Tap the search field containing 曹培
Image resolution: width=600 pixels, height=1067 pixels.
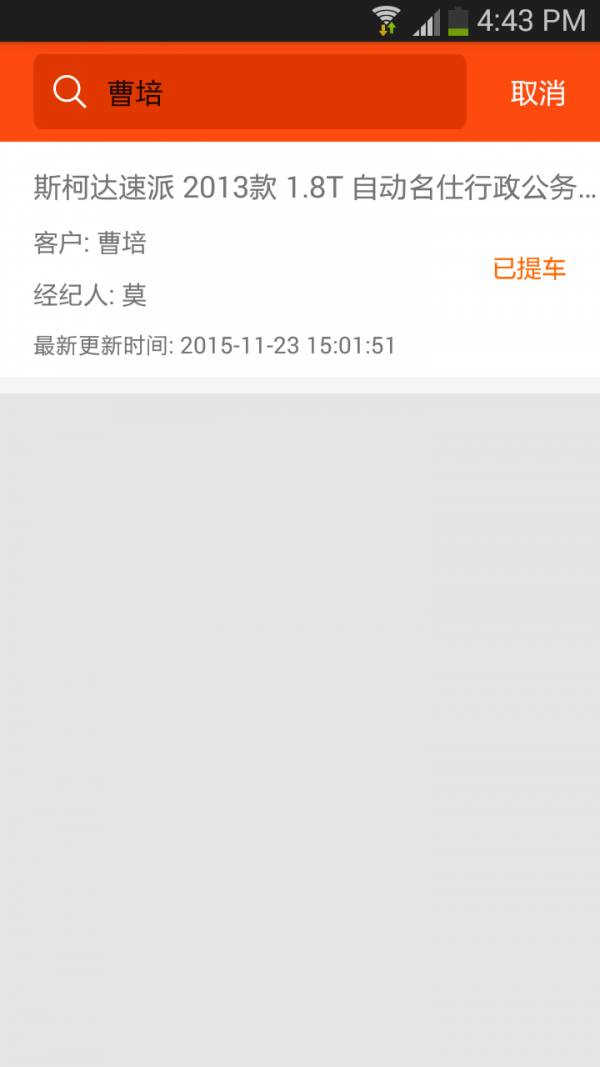pyautogui.click(x=250, y=92)
